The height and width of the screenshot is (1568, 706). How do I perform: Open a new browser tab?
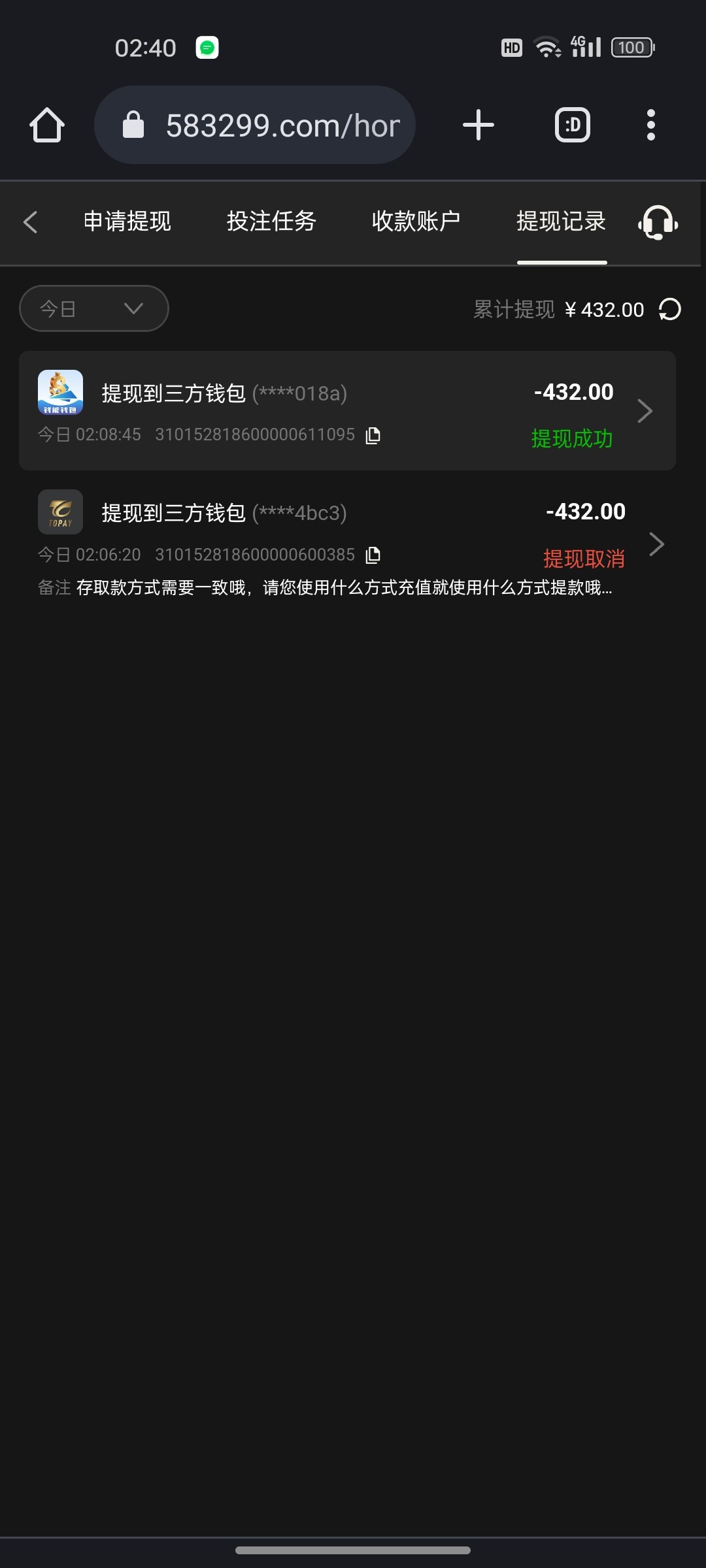[479, 125]
